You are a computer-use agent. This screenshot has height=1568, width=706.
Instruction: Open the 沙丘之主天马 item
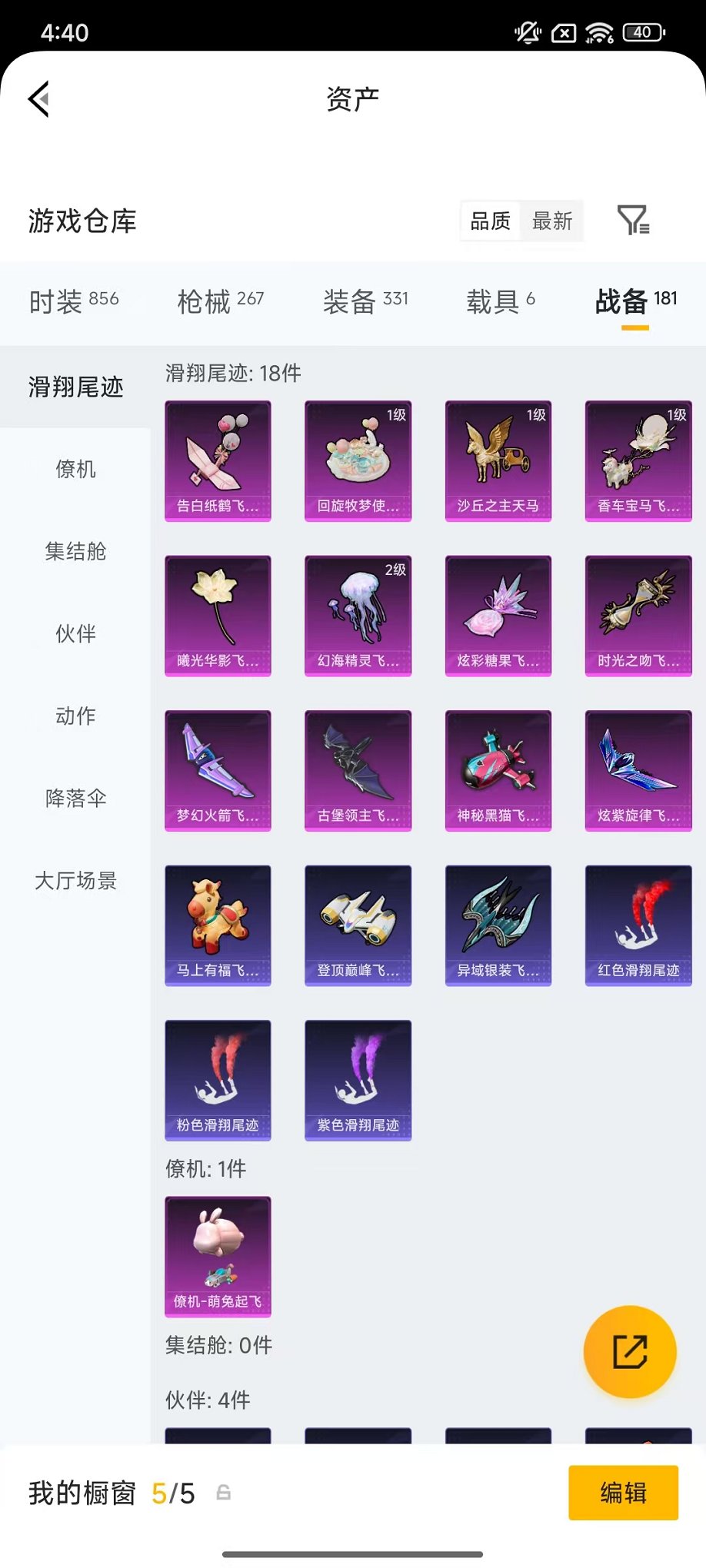pyautogui.click(x=498, y=461)
